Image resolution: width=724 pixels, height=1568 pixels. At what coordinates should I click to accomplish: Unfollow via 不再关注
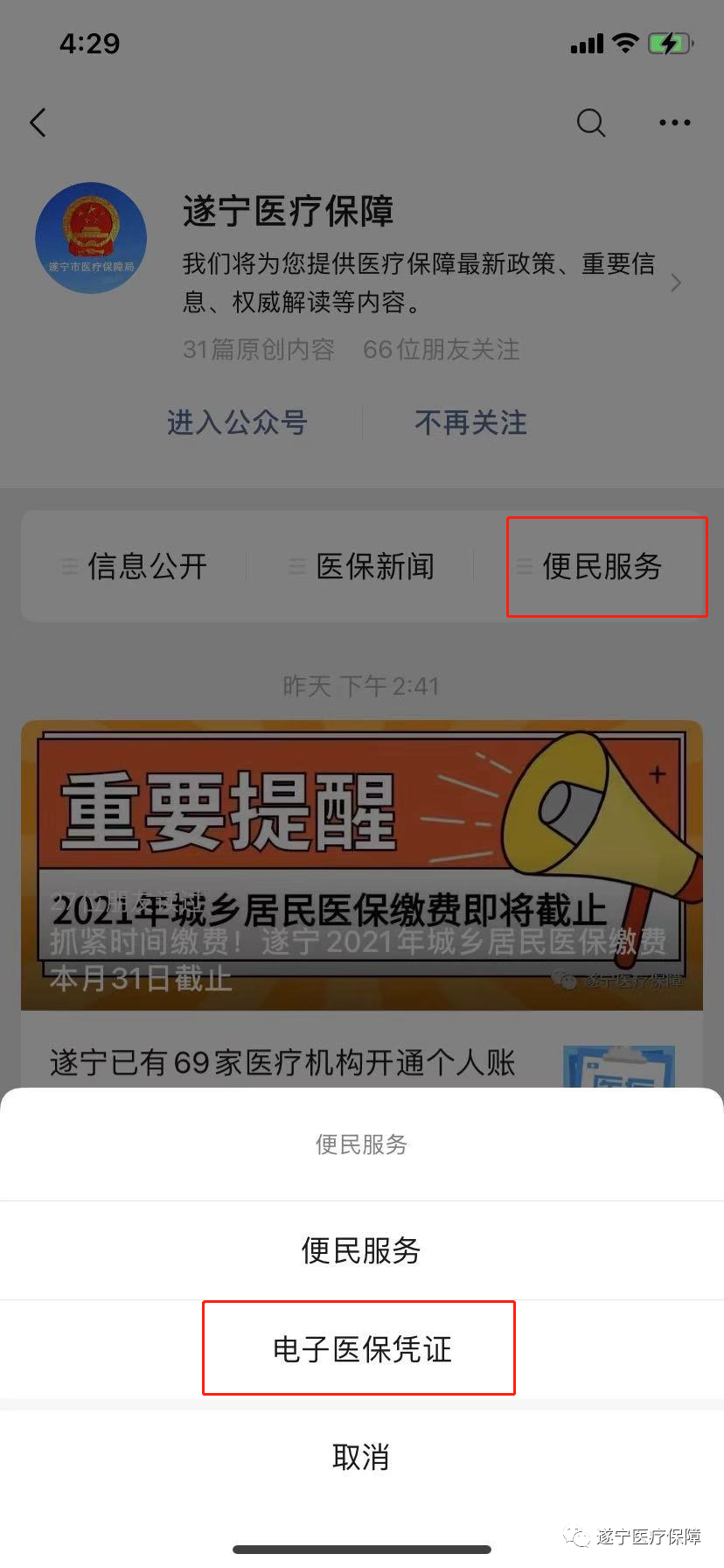(x=470, y=423)
